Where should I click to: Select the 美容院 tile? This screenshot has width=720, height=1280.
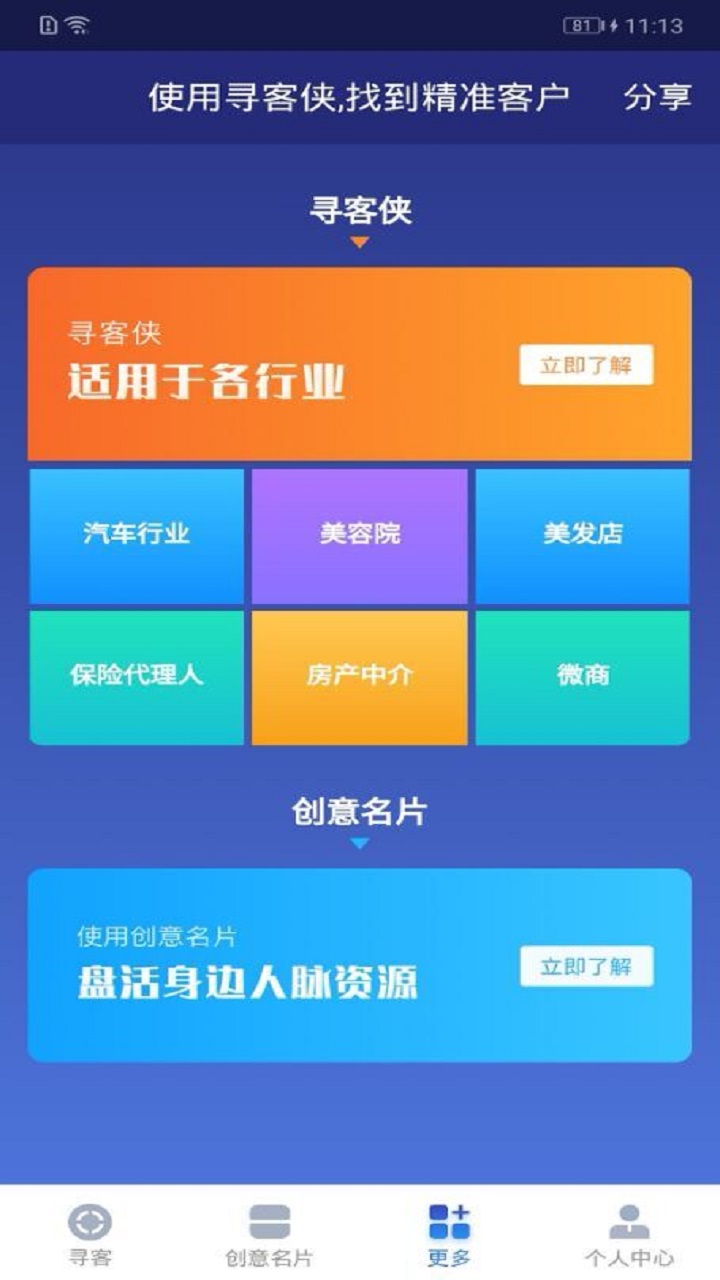click(x=360, y=535)
